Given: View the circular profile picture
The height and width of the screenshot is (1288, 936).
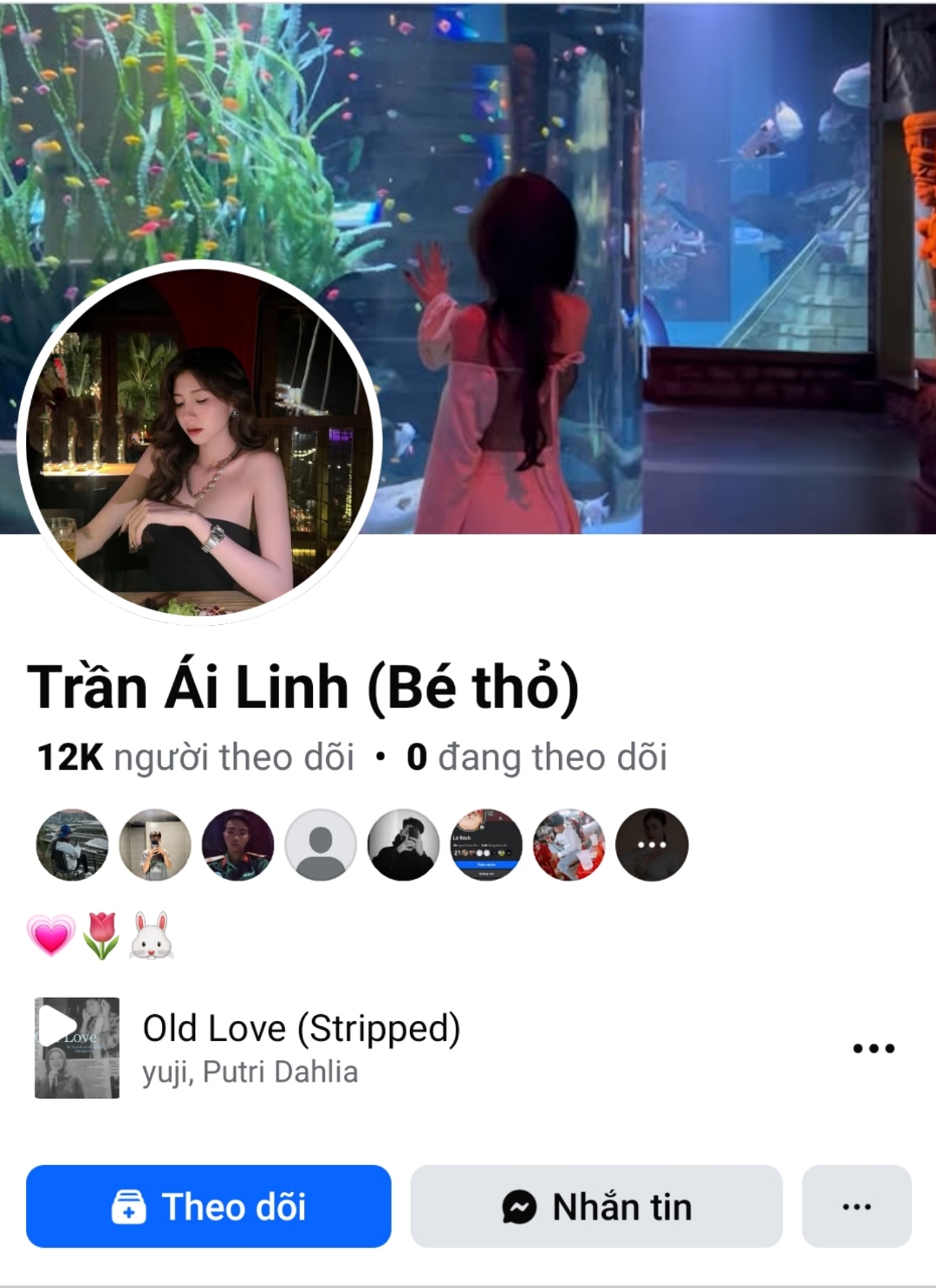Looking at the screenshot, I should (x=199, y=442).
